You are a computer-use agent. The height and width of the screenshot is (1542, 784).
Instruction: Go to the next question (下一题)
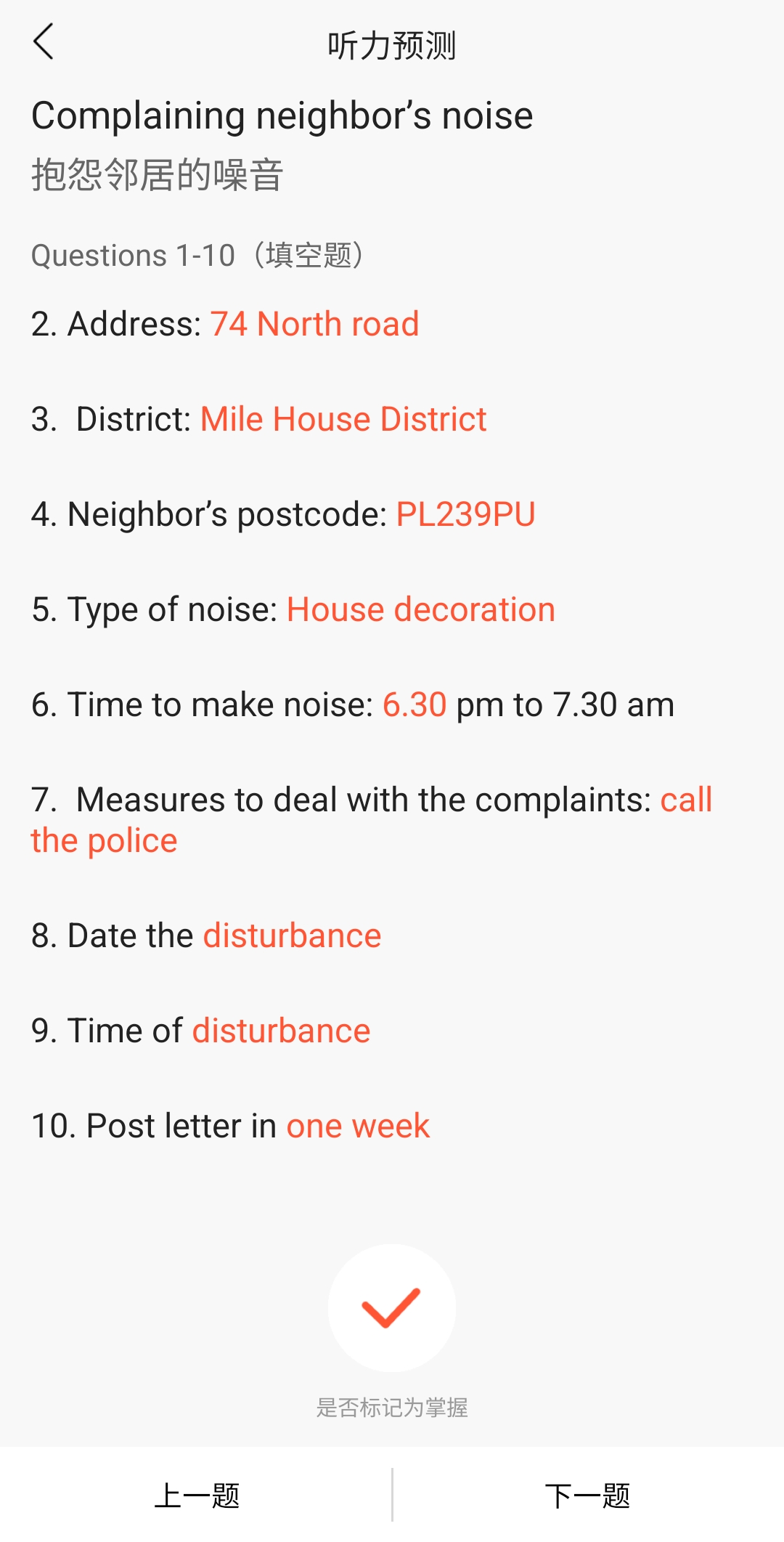click(588, 1496)
